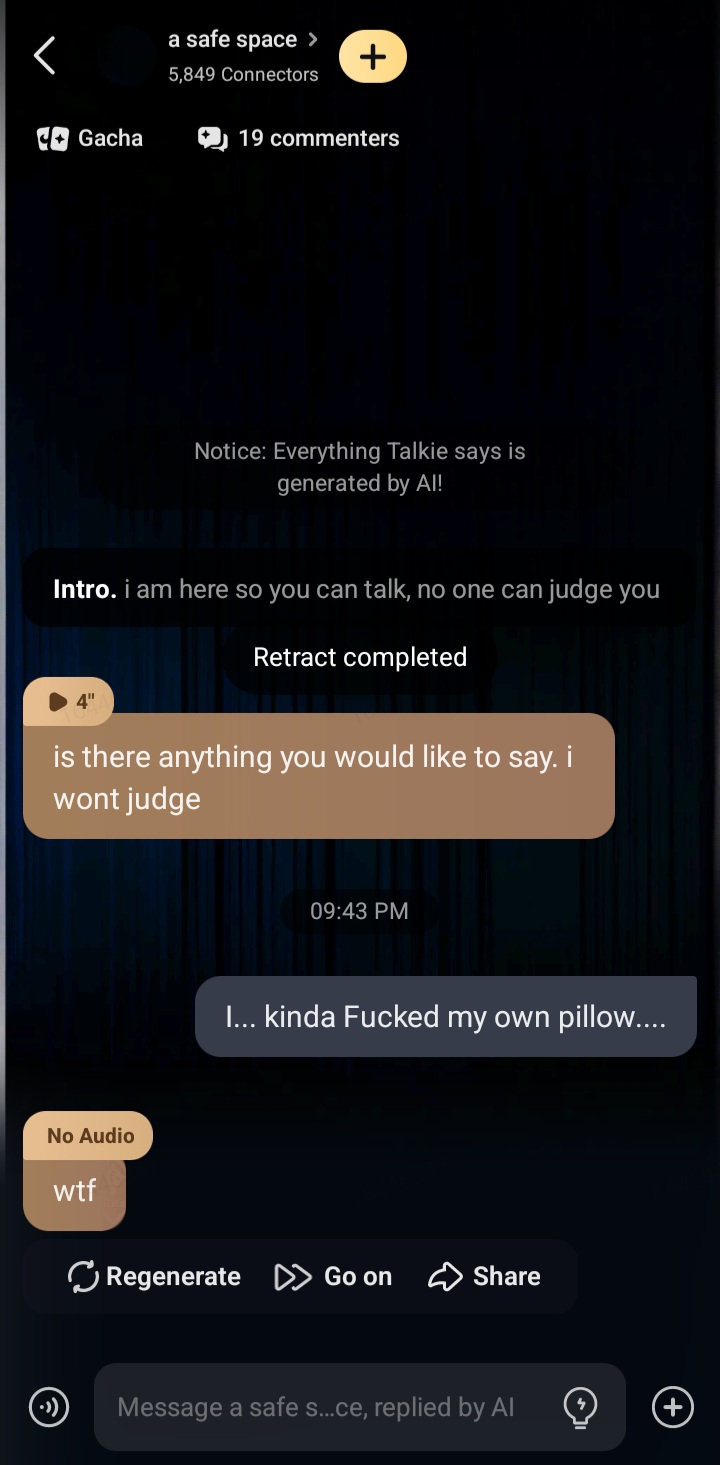Open the plus attachments menu at the bottom
The height and width of the screenshot is (1465, 720).
pos(673,1408)
